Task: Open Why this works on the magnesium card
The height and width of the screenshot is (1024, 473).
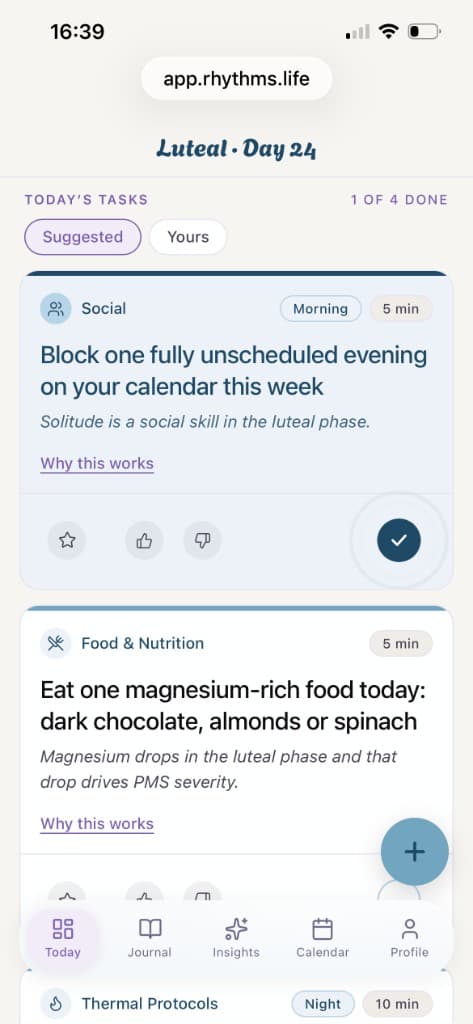Action: [97, 824]
